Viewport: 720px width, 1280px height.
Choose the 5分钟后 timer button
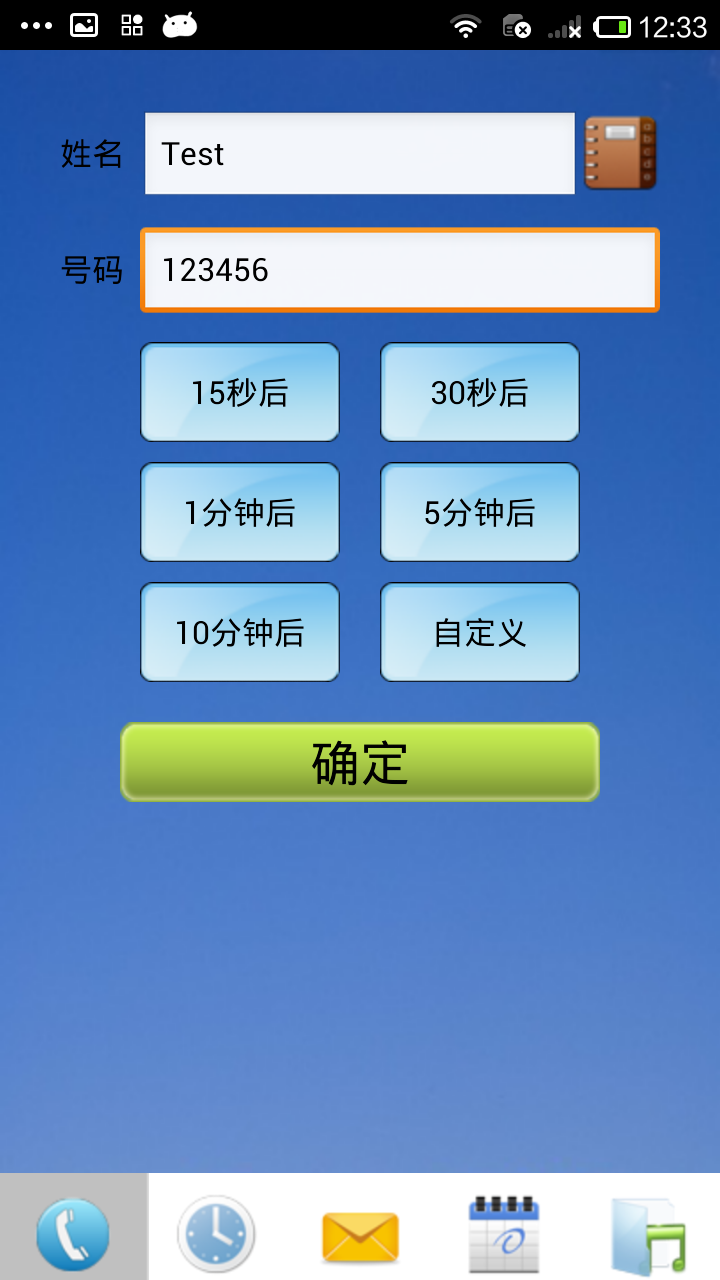pyautogui.click(x=479, y=512)
